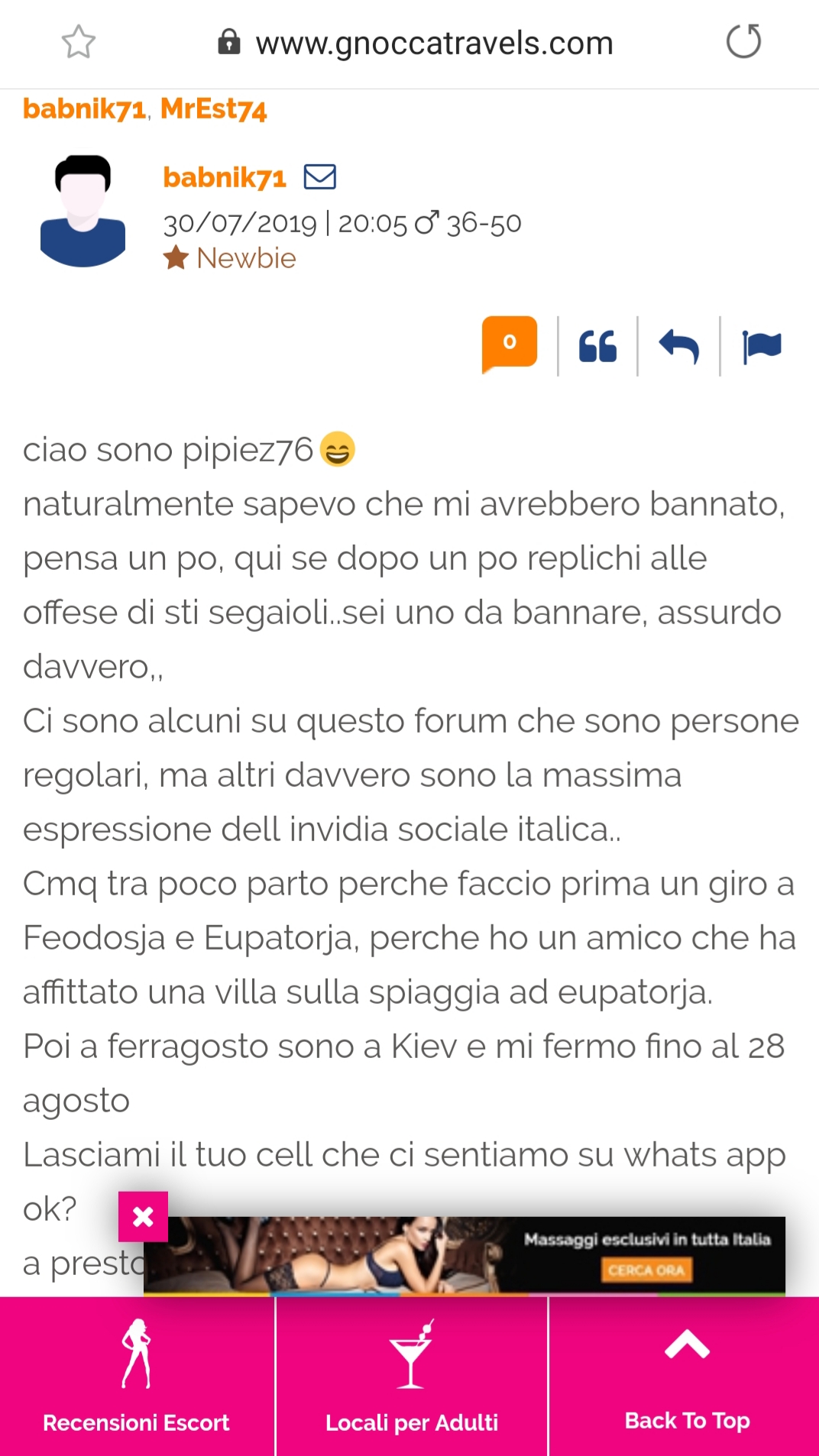The height and width of the screenshot is (1456, 819).
Task: Reply to babnik71's post
Action: (x=678, y=346)
